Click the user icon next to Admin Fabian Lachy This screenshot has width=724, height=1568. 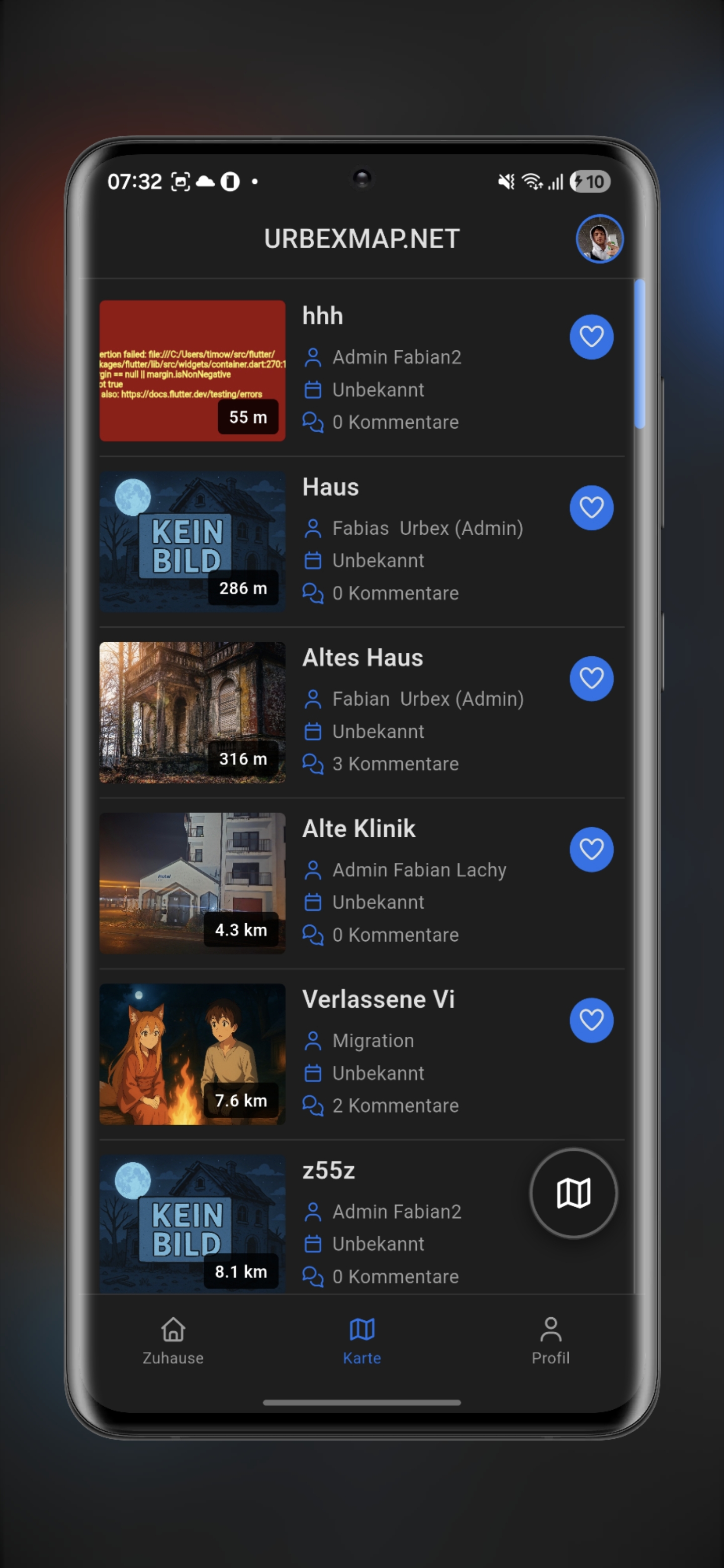[x=313, y=870]
